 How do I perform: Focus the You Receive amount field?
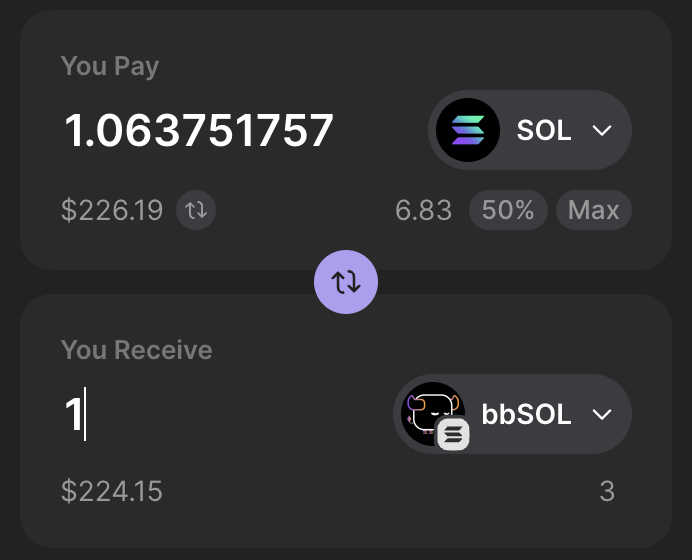[221, 414]
